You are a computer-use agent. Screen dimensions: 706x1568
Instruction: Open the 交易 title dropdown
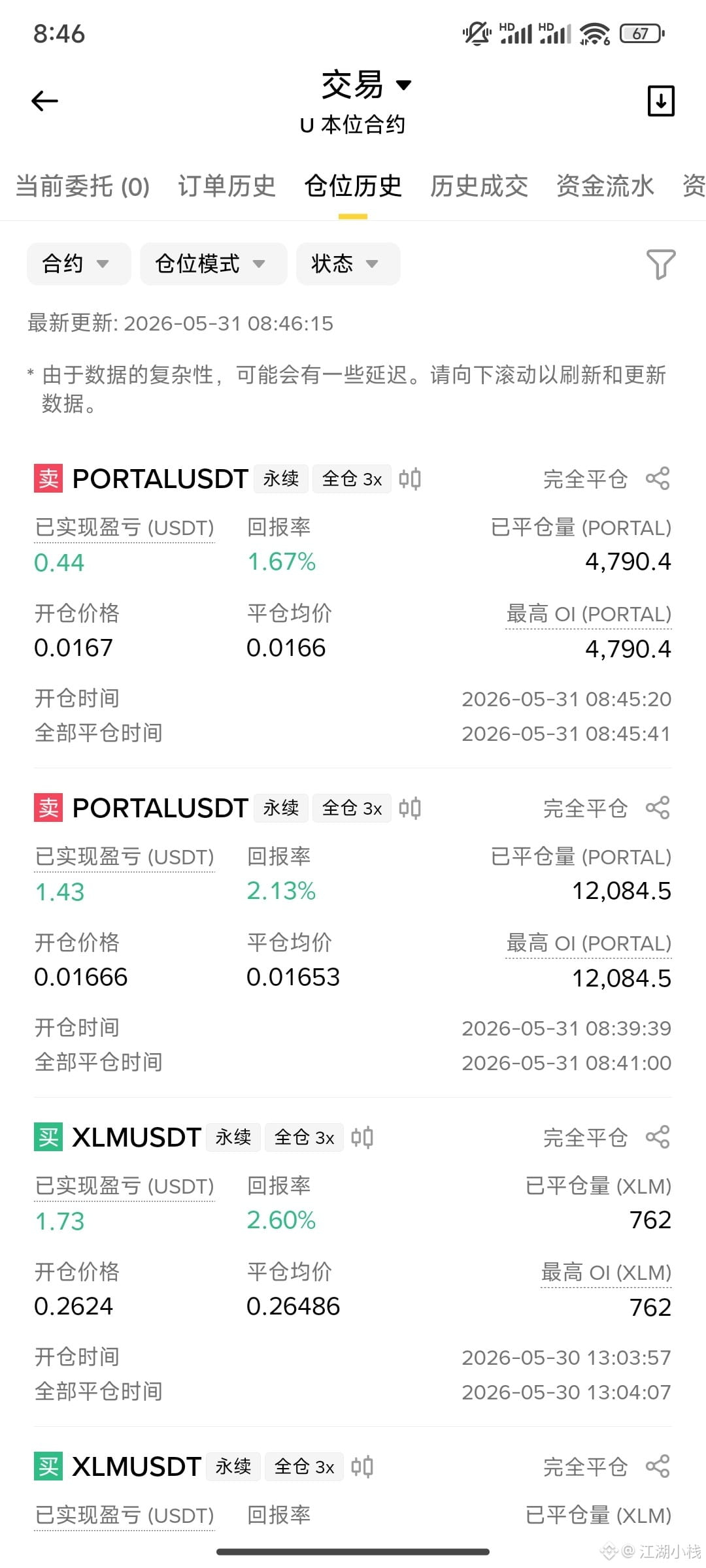point(366,85)
